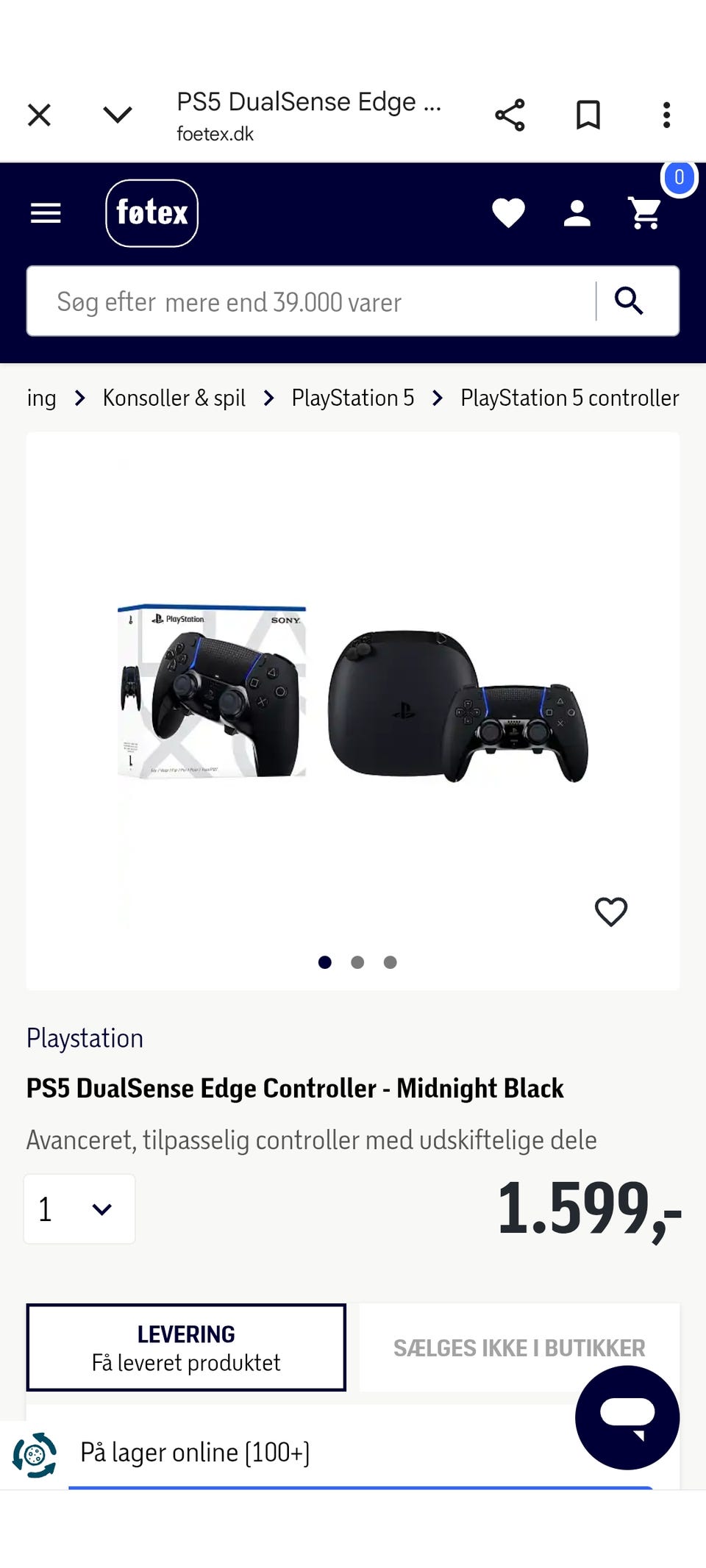Go to the føtex homepage logo

[152, 213]
